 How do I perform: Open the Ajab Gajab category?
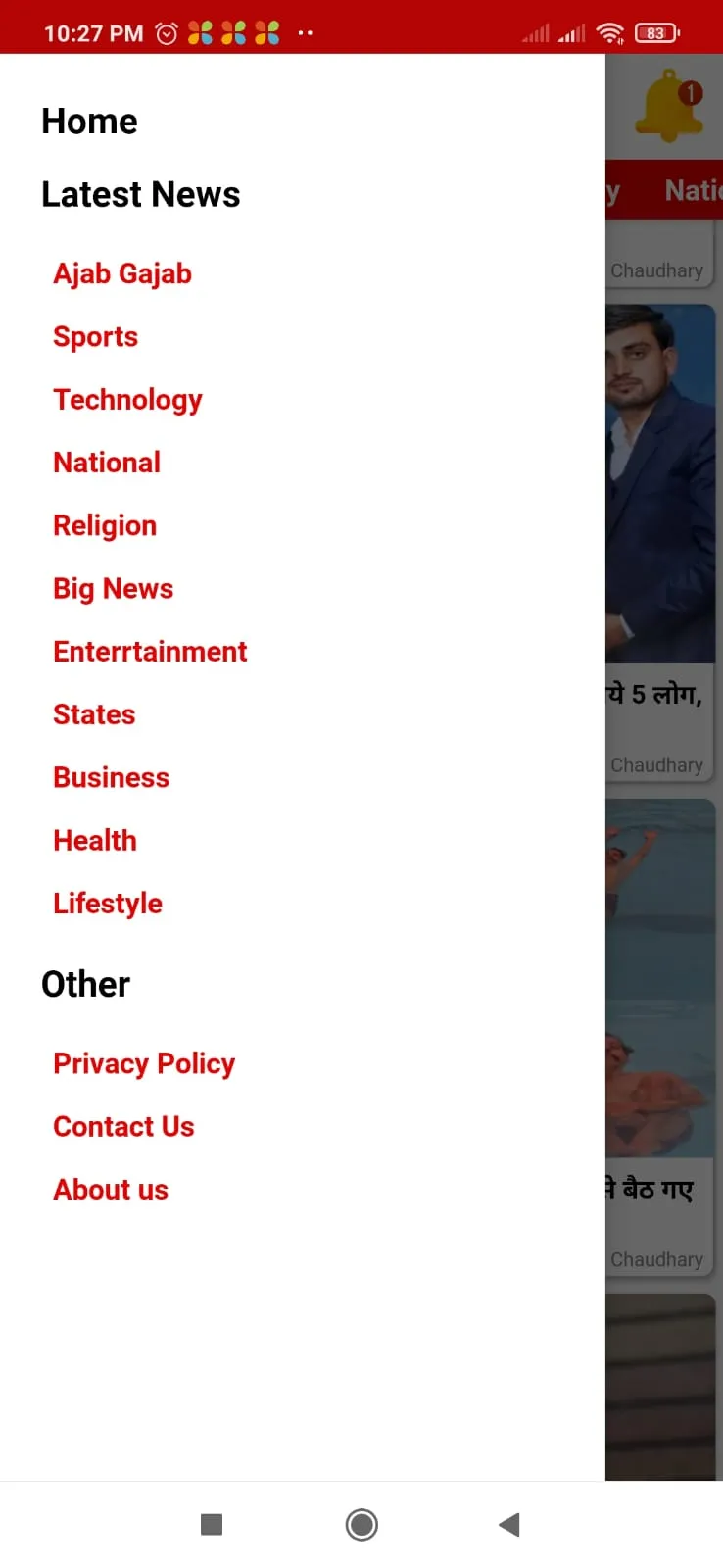pos(121,273)
